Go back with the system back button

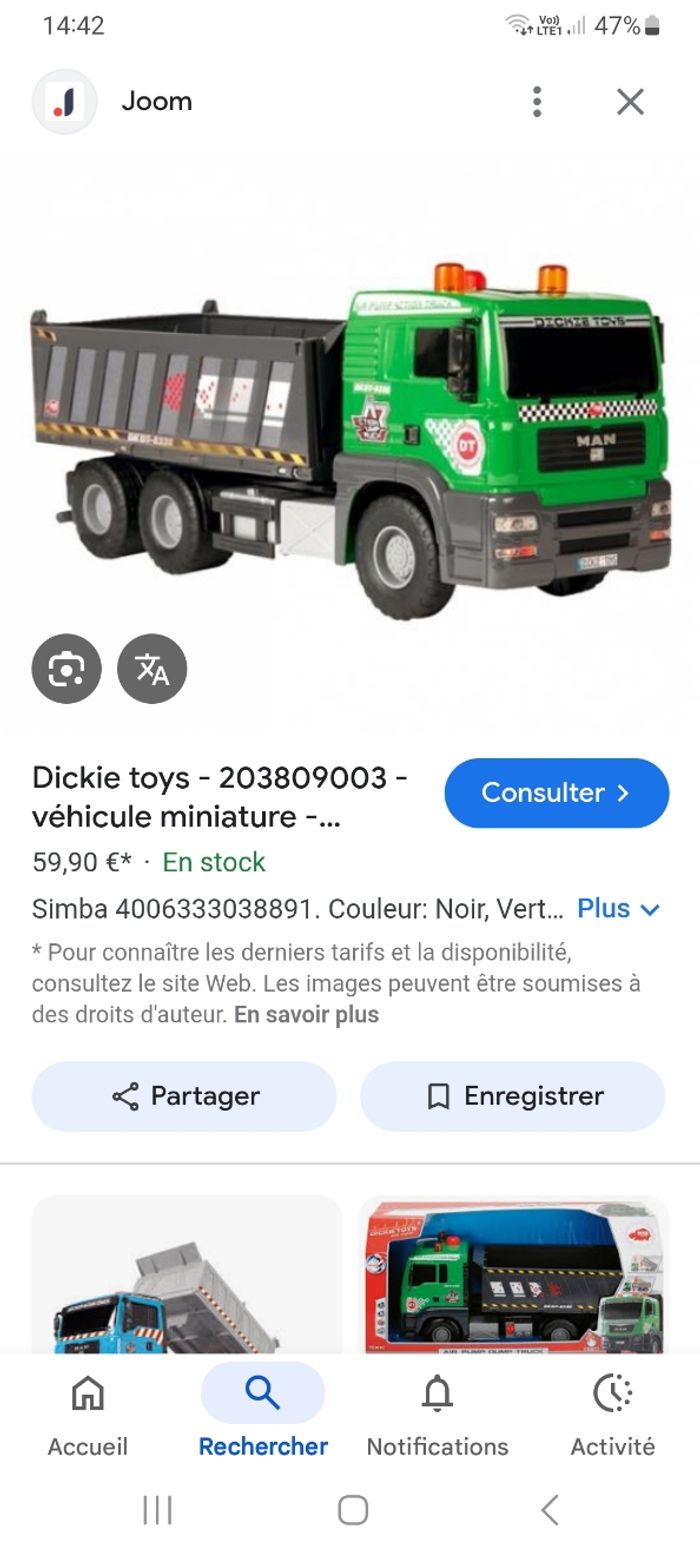pos(549,1509)
